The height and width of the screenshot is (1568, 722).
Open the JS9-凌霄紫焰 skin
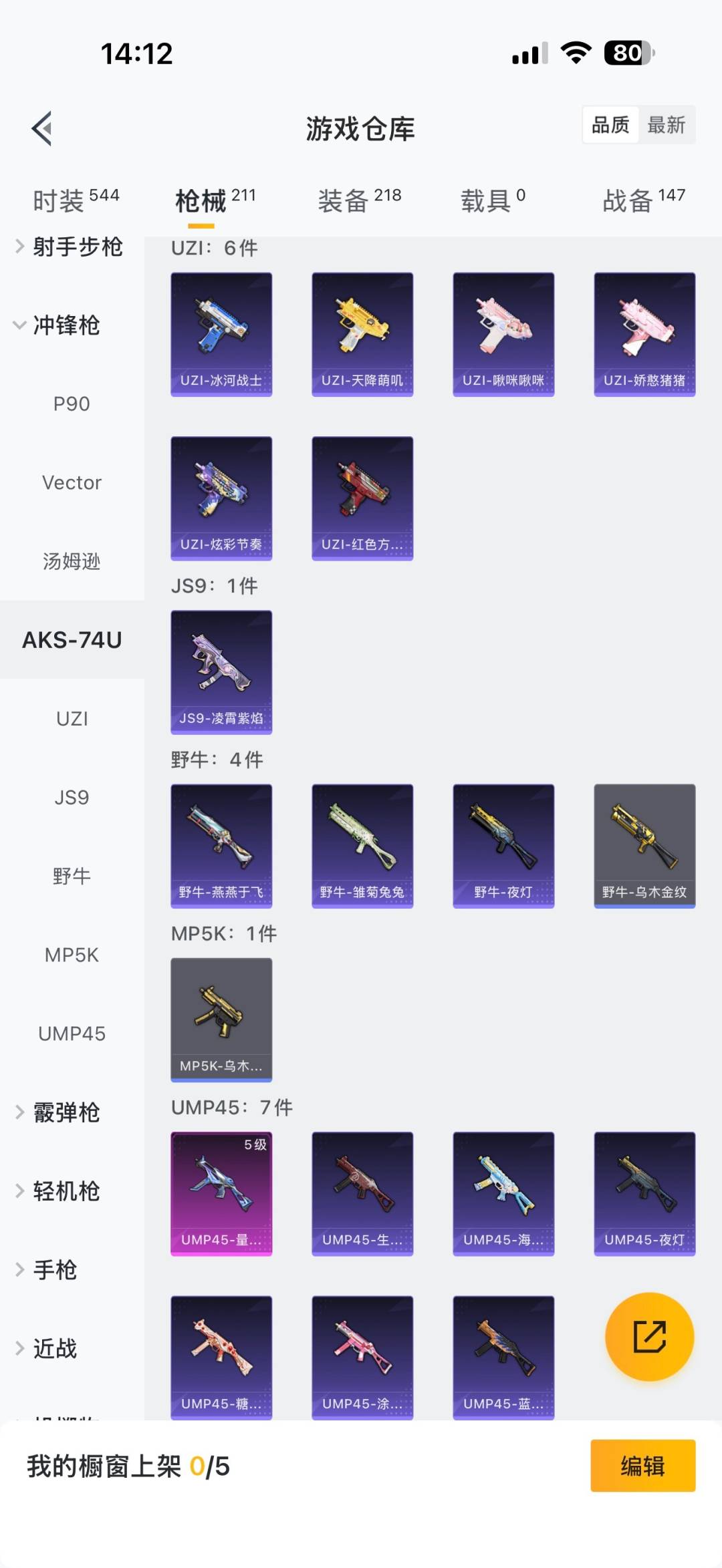[x=221, y=671]
